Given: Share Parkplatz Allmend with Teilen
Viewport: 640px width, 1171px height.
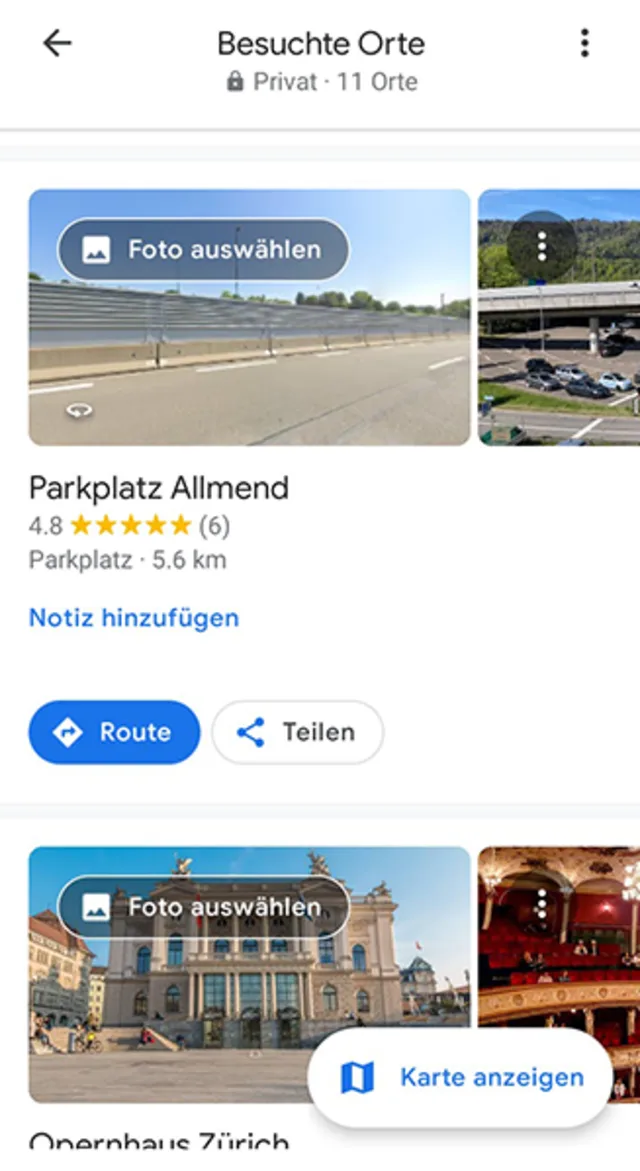Looking at the screenshot, I should pyautogui.click(x=297, y=732).
